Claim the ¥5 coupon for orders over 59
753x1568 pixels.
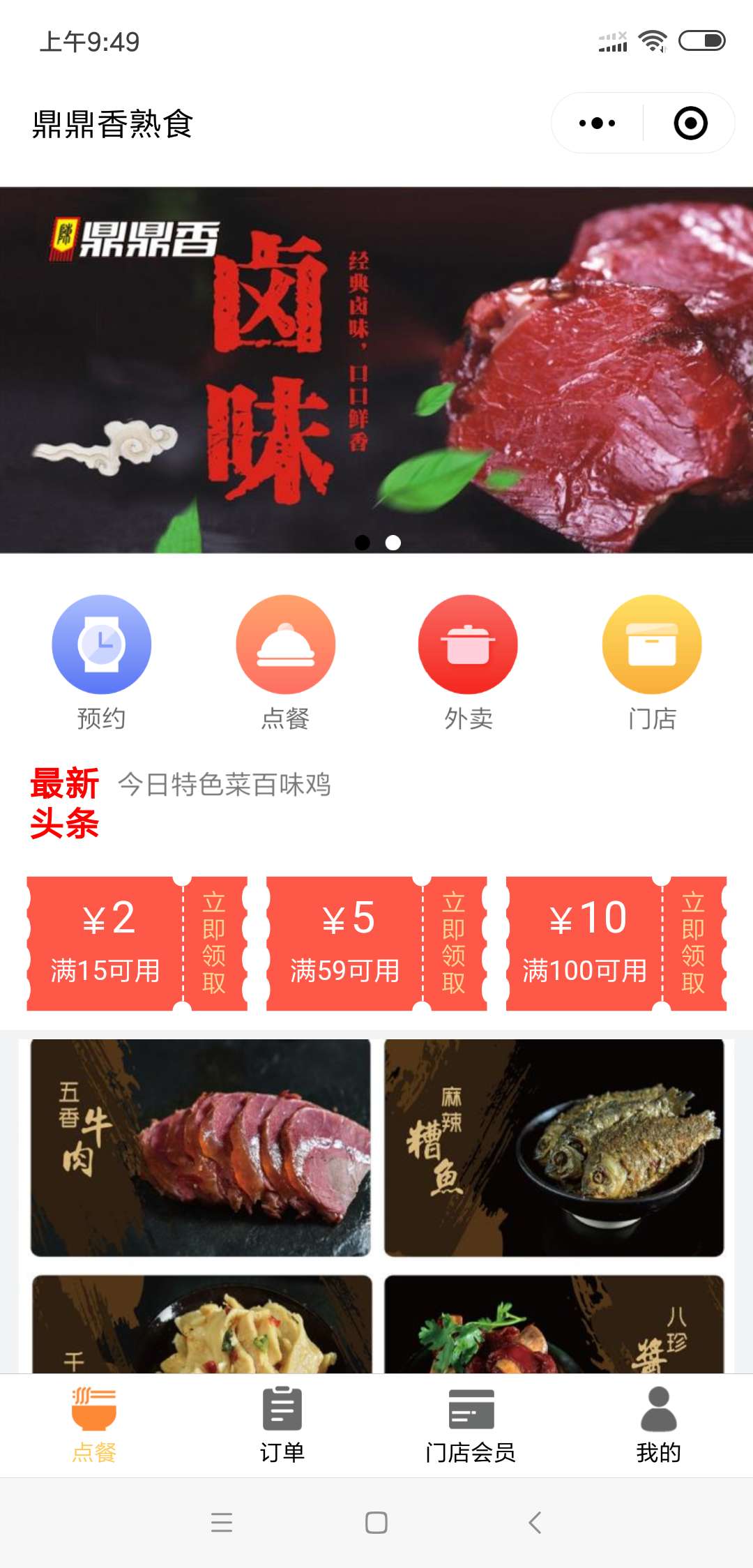click(x=453, y=943)
